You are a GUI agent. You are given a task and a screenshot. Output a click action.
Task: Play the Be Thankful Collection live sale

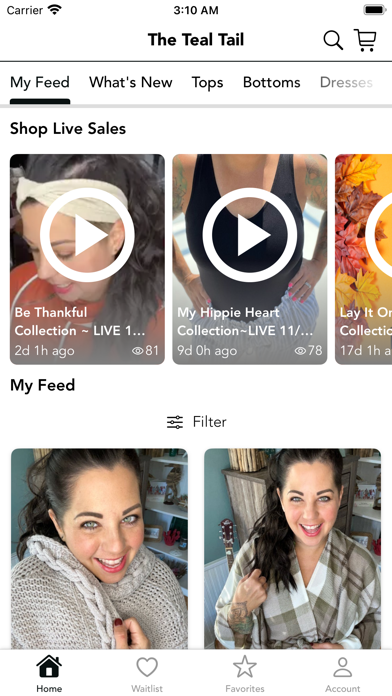[87, 259]
